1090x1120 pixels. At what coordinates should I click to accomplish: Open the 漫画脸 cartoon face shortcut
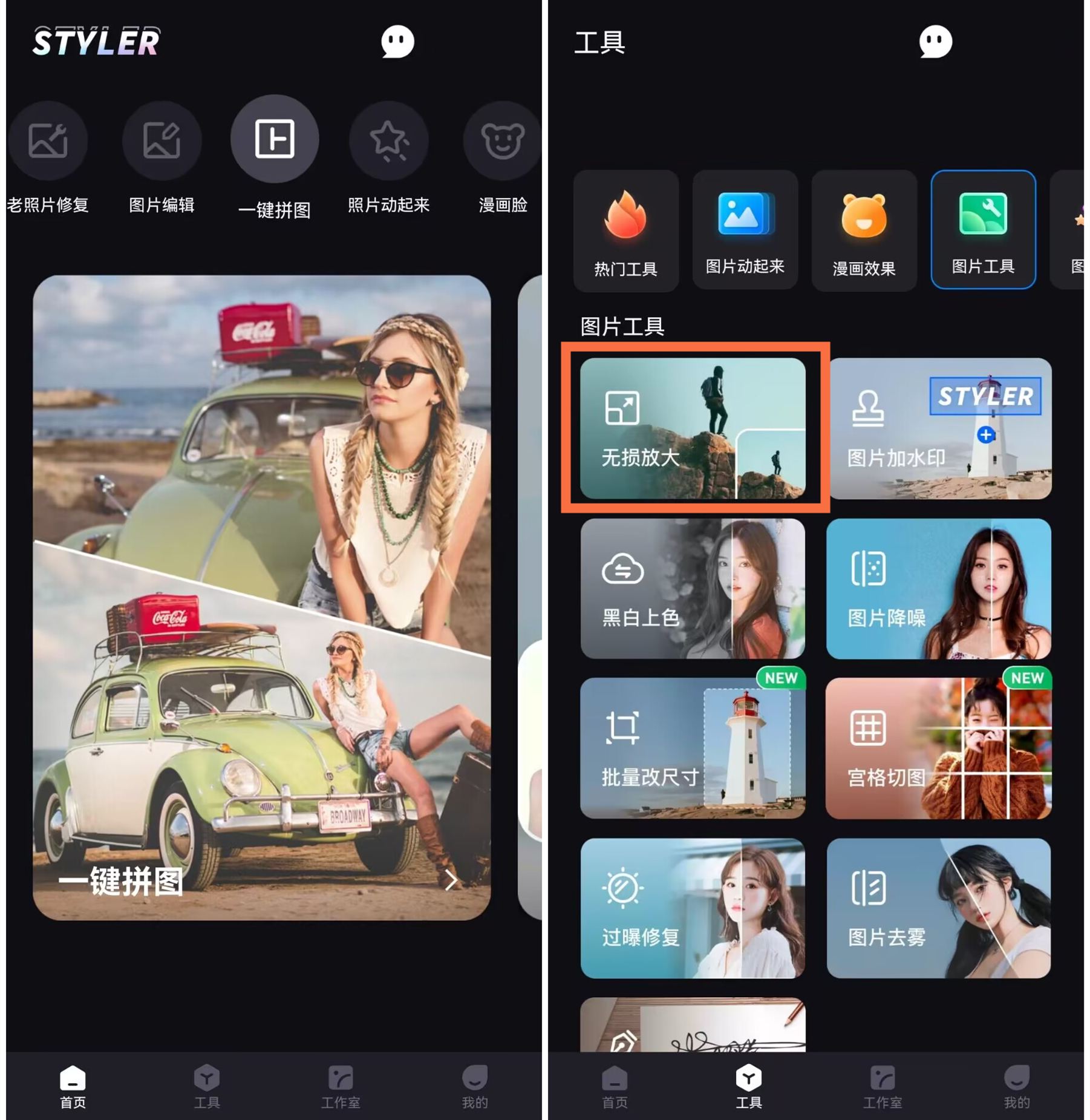click(x=501, y=141)
